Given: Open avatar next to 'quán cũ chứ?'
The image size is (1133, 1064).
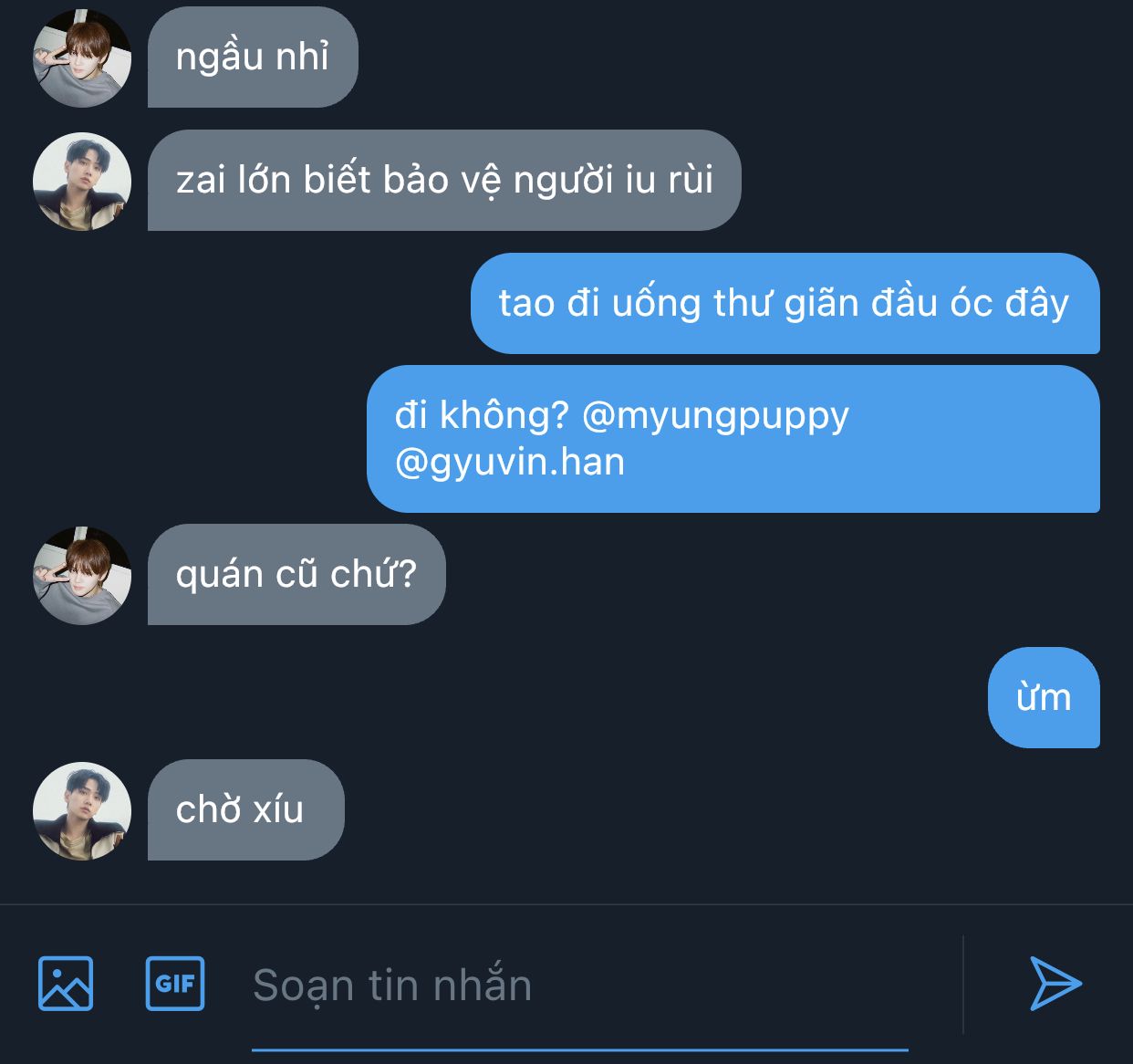Looking at the screenshot, I should [82, 576].
